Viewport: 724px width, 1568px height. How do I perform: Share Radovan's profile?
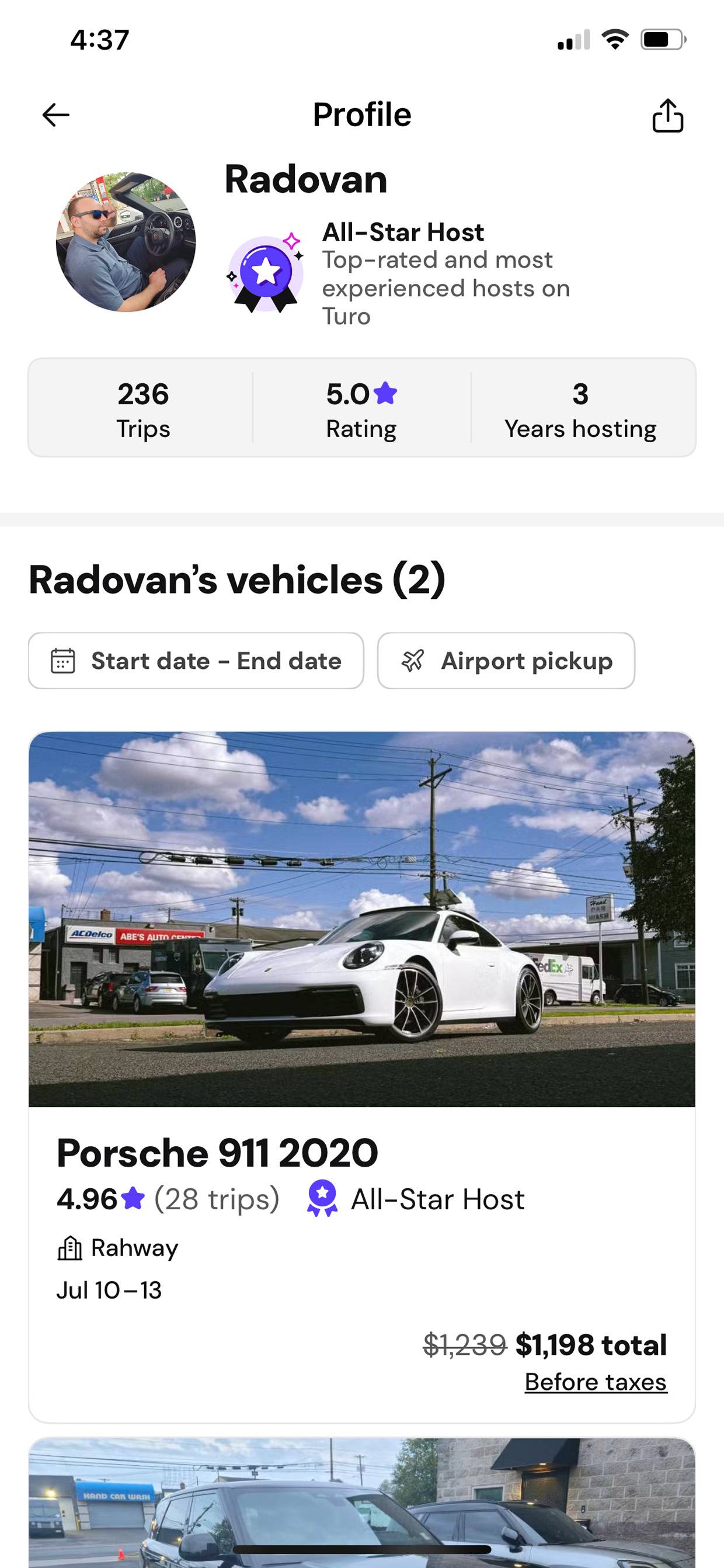tap(667, 115)
